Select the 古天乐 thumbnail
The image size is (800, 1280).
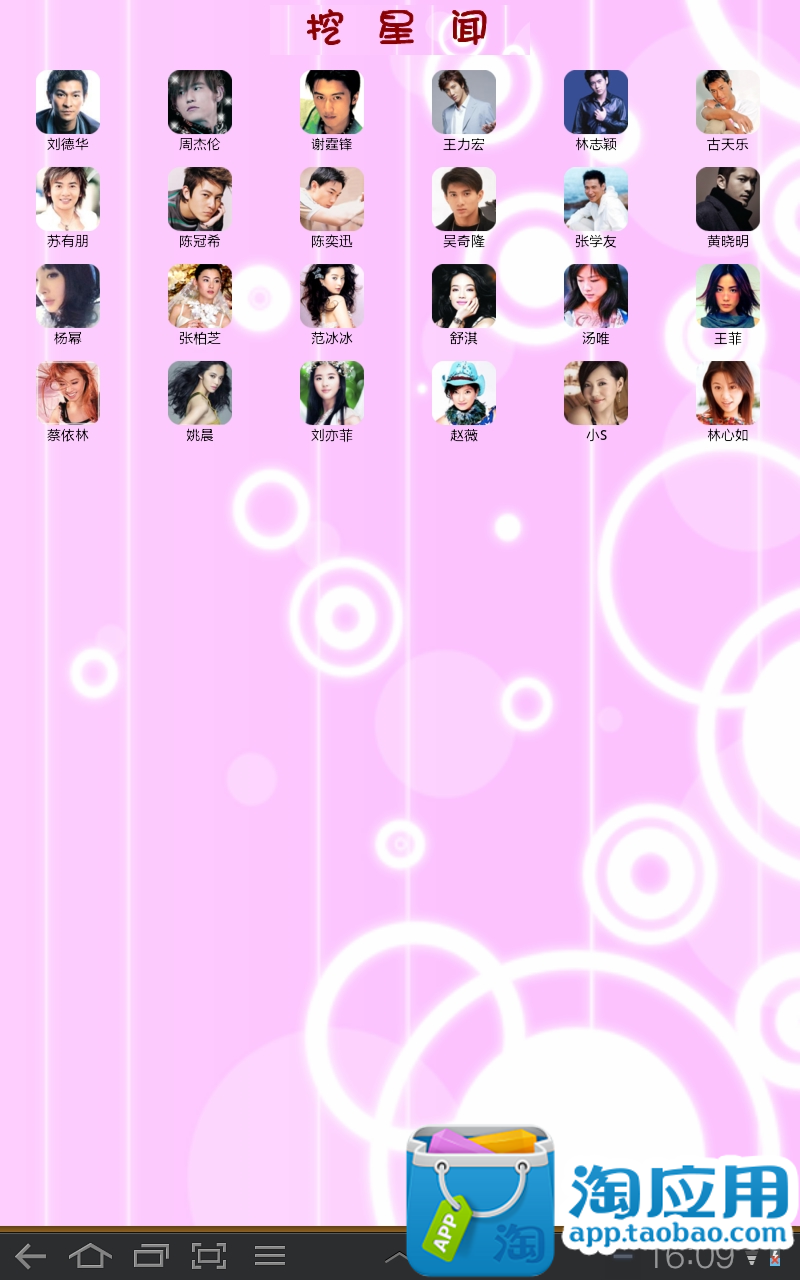click(x=728, y=102)
